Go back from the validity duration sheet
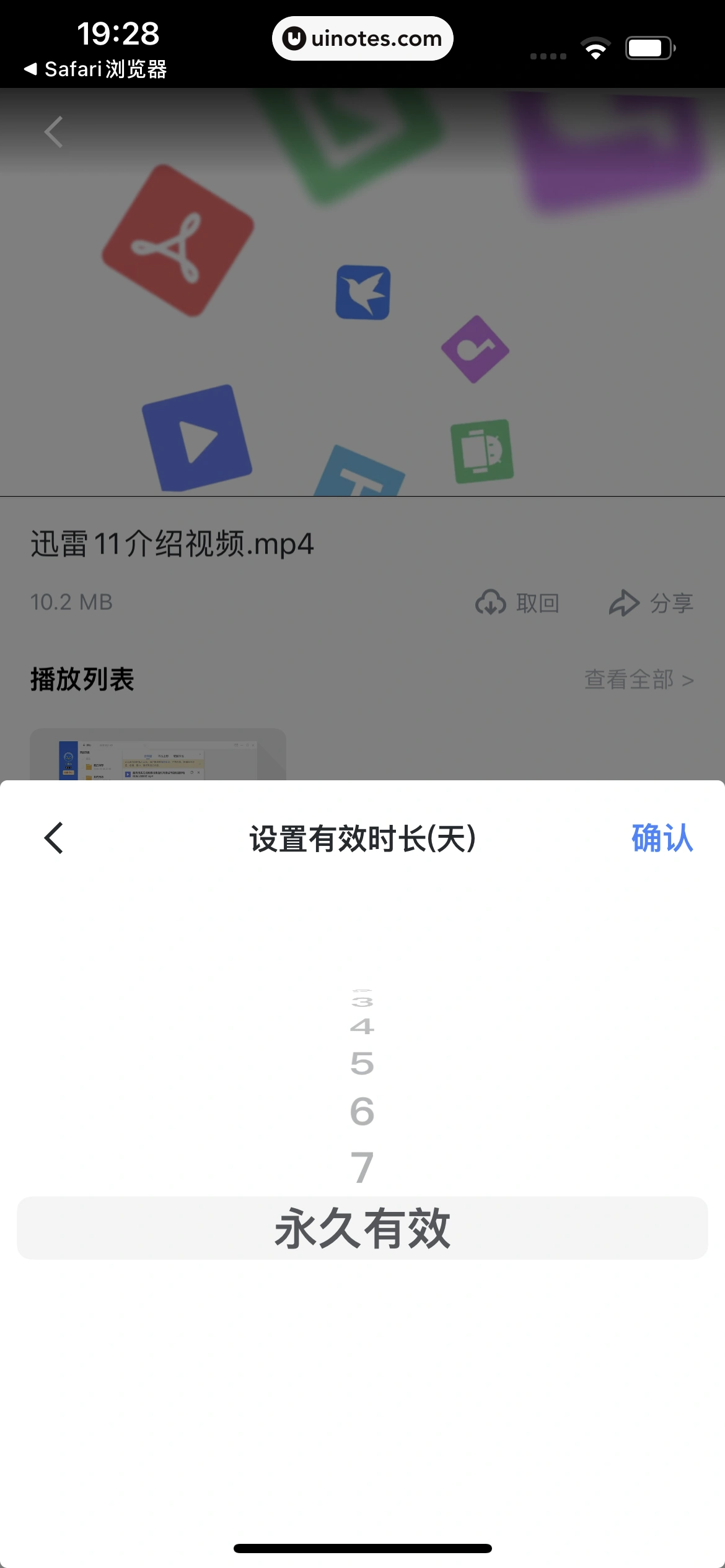Viewport: 725px width, 1568px height. coord(55,838)
